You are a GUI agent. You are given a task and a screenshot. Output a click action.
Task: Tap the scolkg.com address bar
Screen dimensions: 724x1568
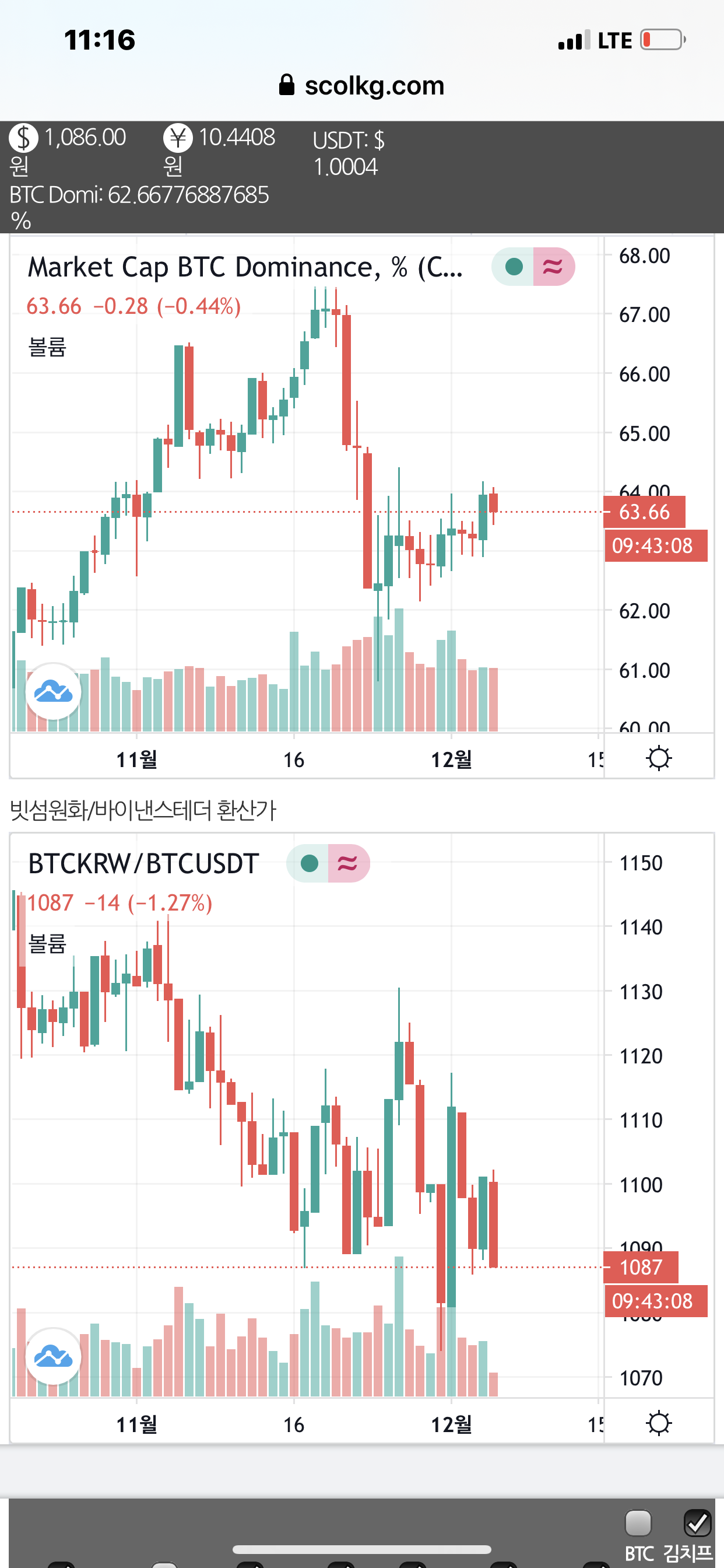click(362, 85)
